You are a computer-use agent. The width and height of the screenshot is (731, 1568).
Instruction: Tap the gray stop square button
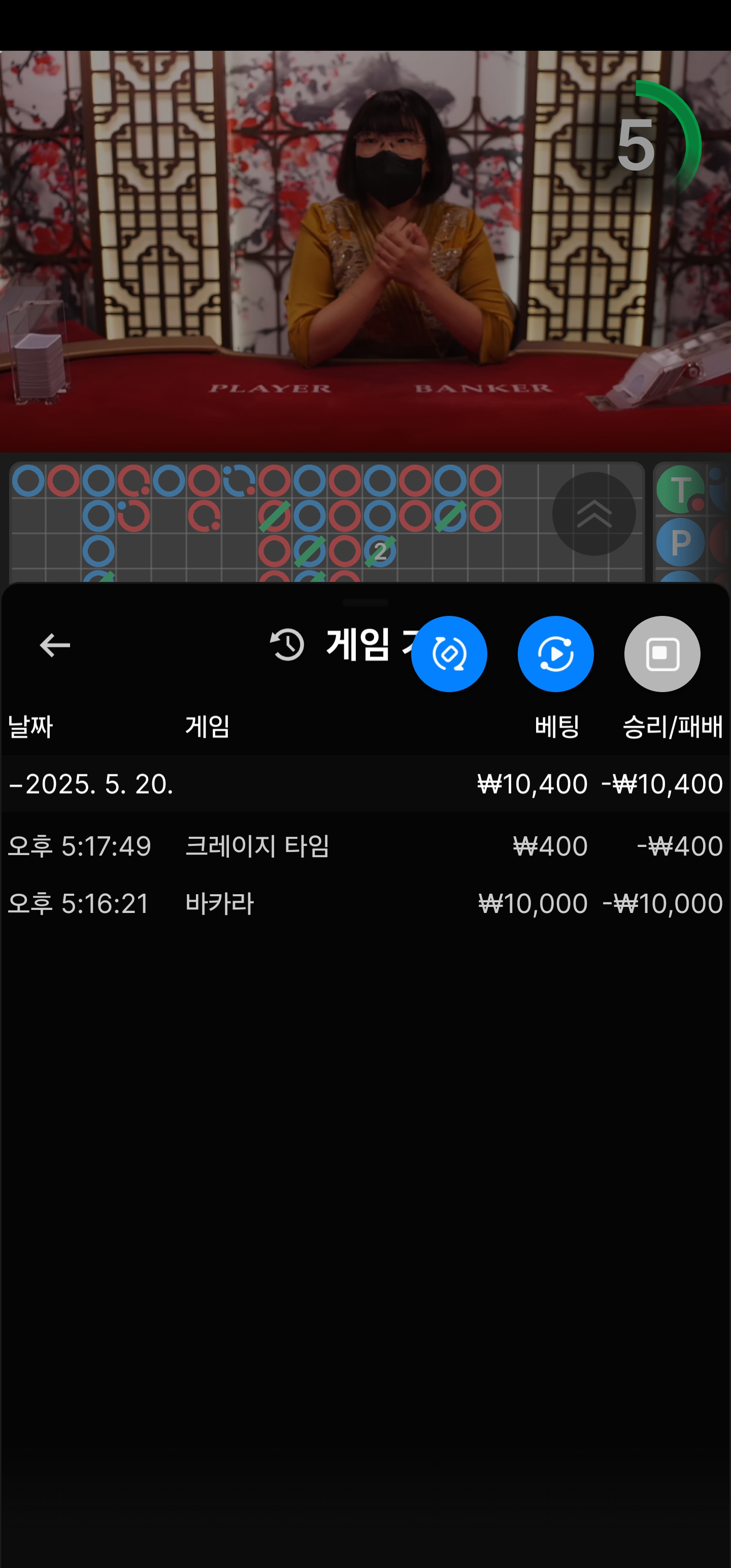point(661,654)
